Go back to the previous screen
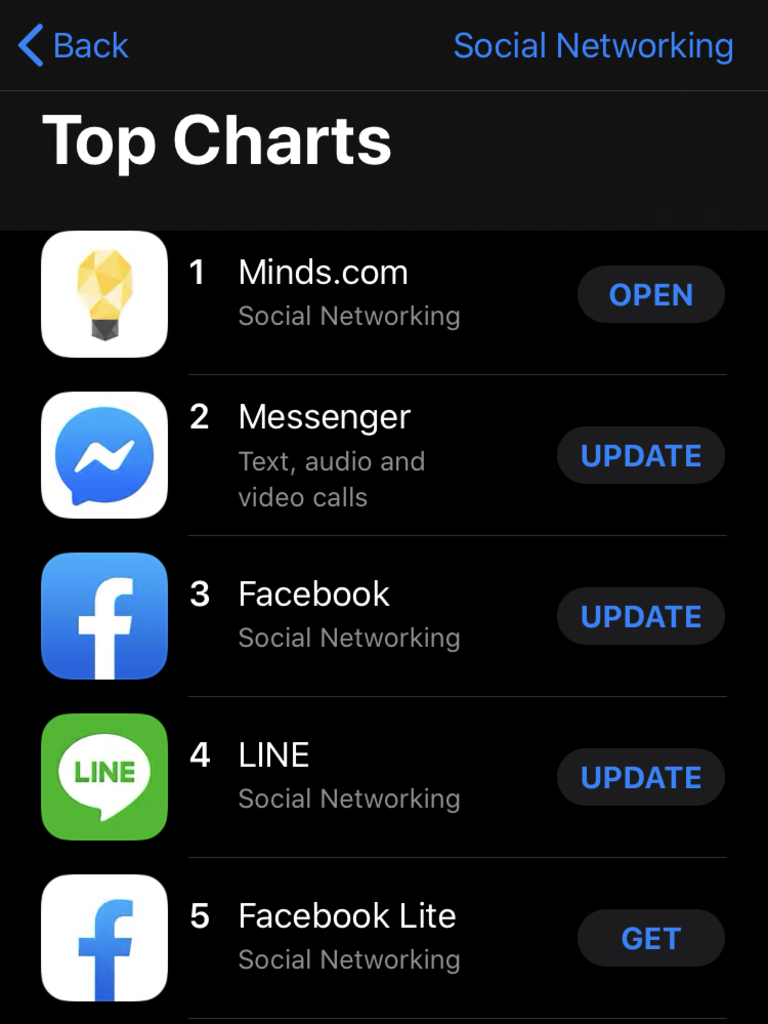Screen dimensions: 768x1024 click(74, 46)
